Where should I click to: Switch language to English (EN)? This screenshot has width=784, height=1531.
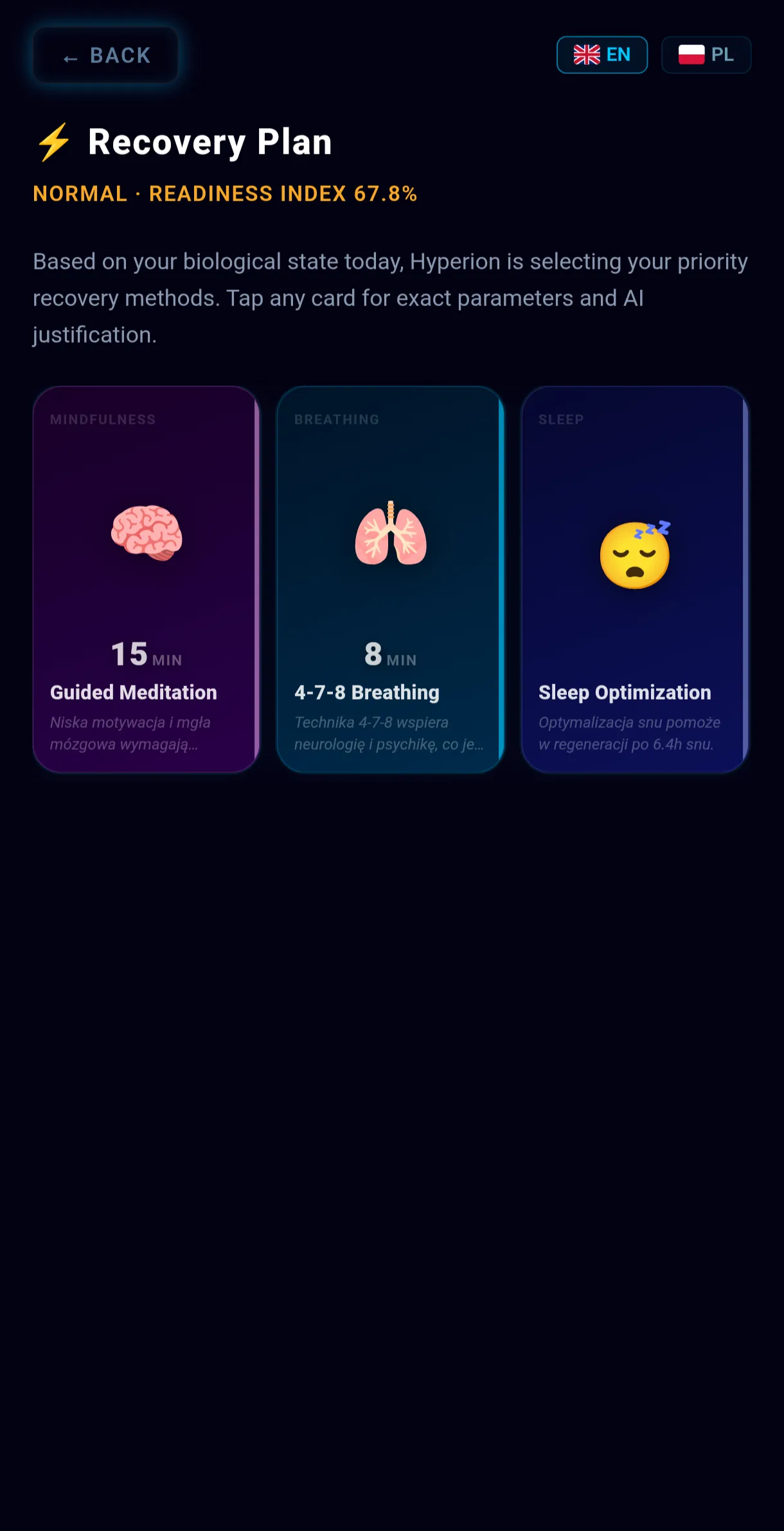(x=602, y=55)
